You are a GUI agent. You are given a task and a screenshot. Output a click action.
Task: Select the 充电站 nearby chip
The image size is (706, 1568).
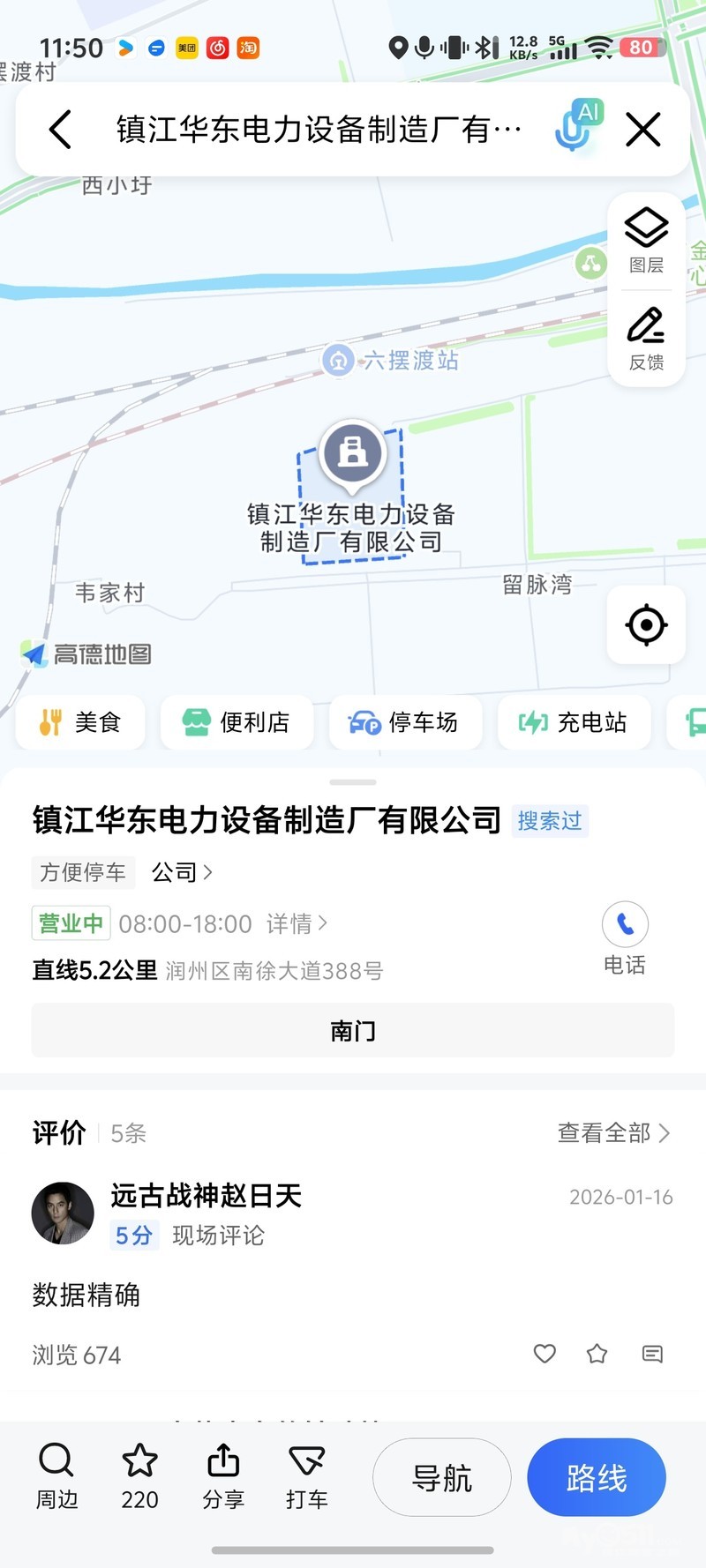tap(574, 722)
